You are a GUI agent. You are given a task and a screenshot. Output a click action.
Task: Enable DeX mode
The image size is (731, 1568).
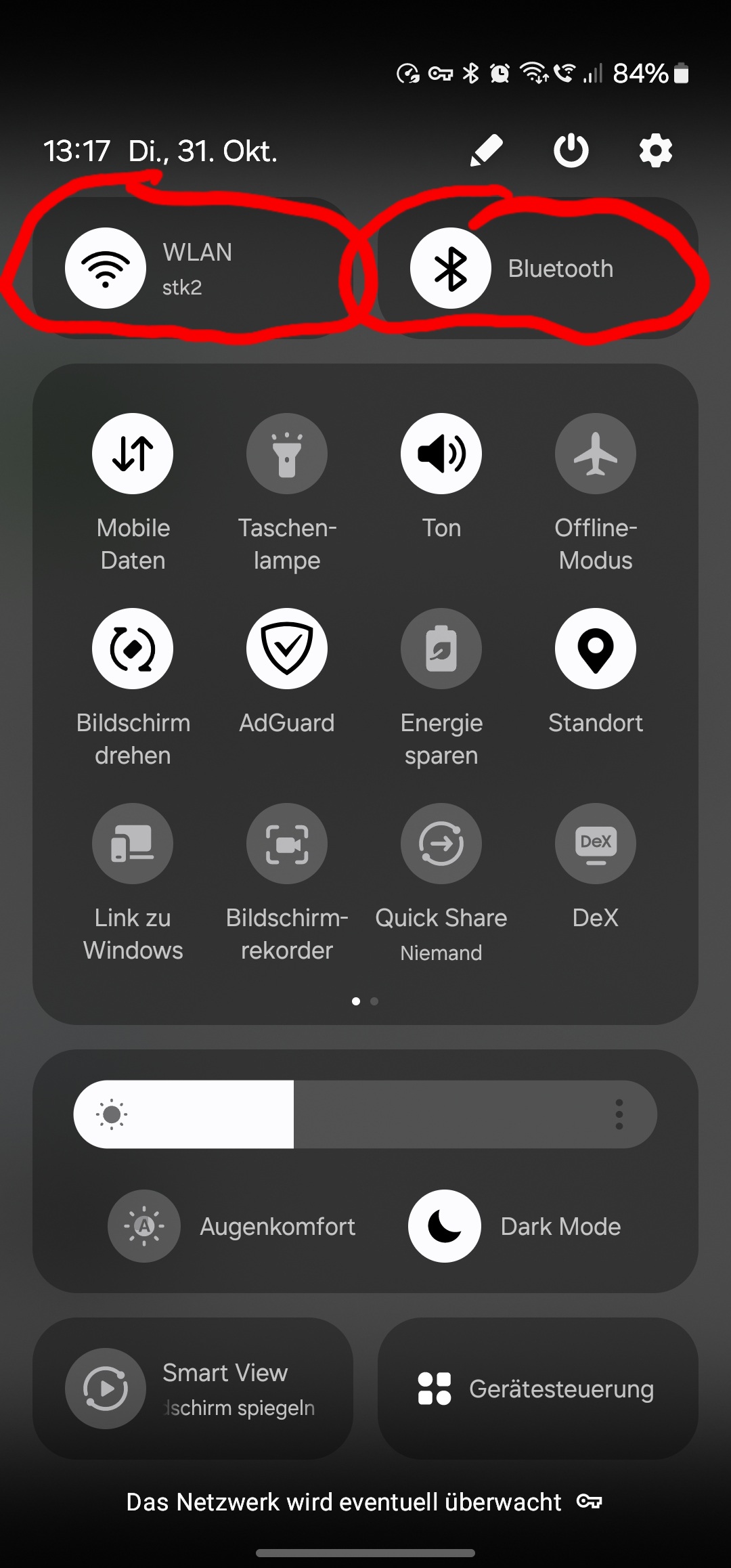(x=596, y=844)
